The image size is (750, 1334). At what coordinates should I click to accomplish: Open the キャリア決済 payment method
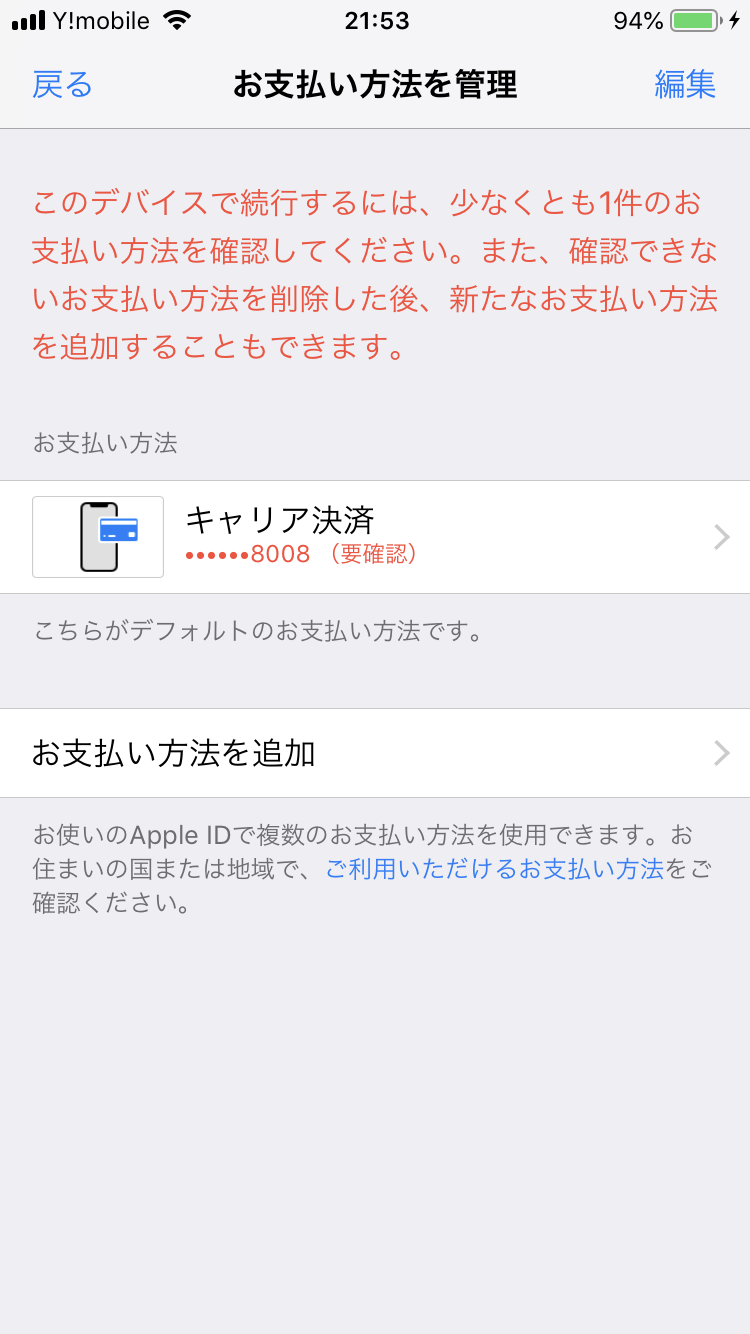click(375, 537)
